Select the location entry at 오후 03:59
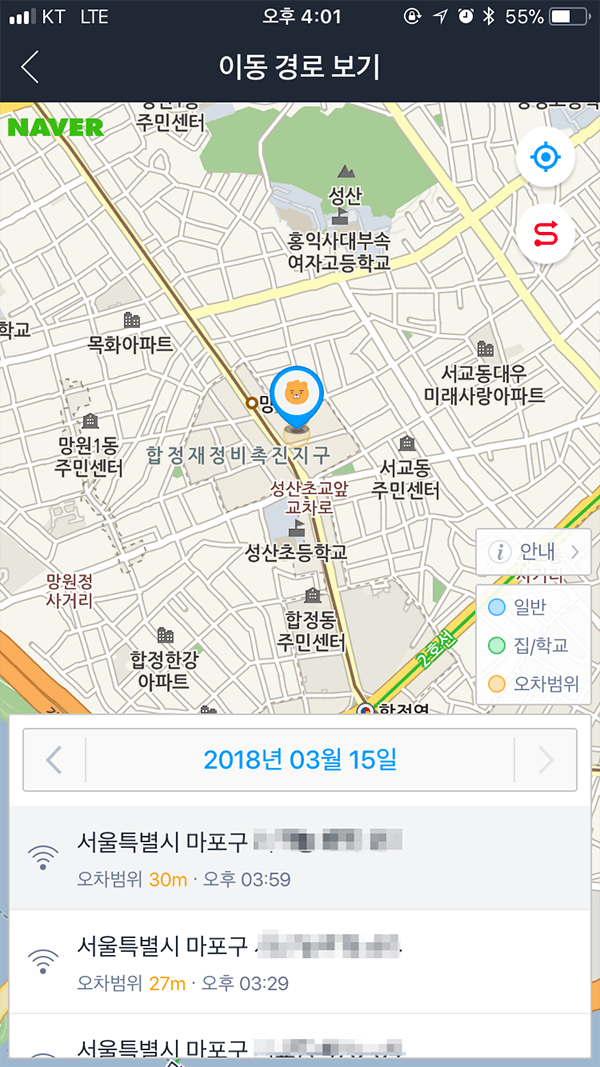The width and height of the screenshot is (600, 1067). [x=300, y=858]
